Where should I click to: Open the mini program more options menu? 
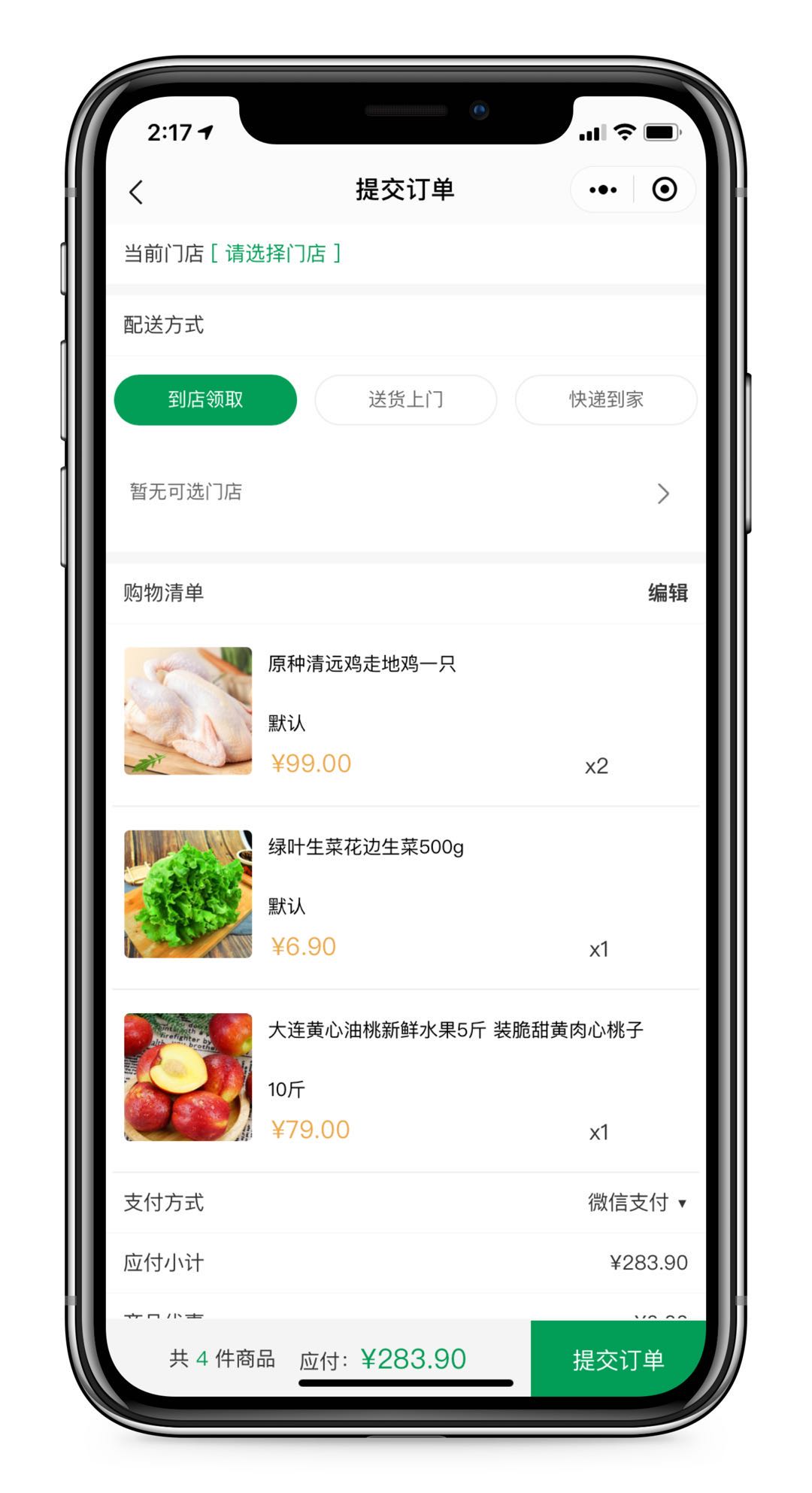(x=602, y=190)
